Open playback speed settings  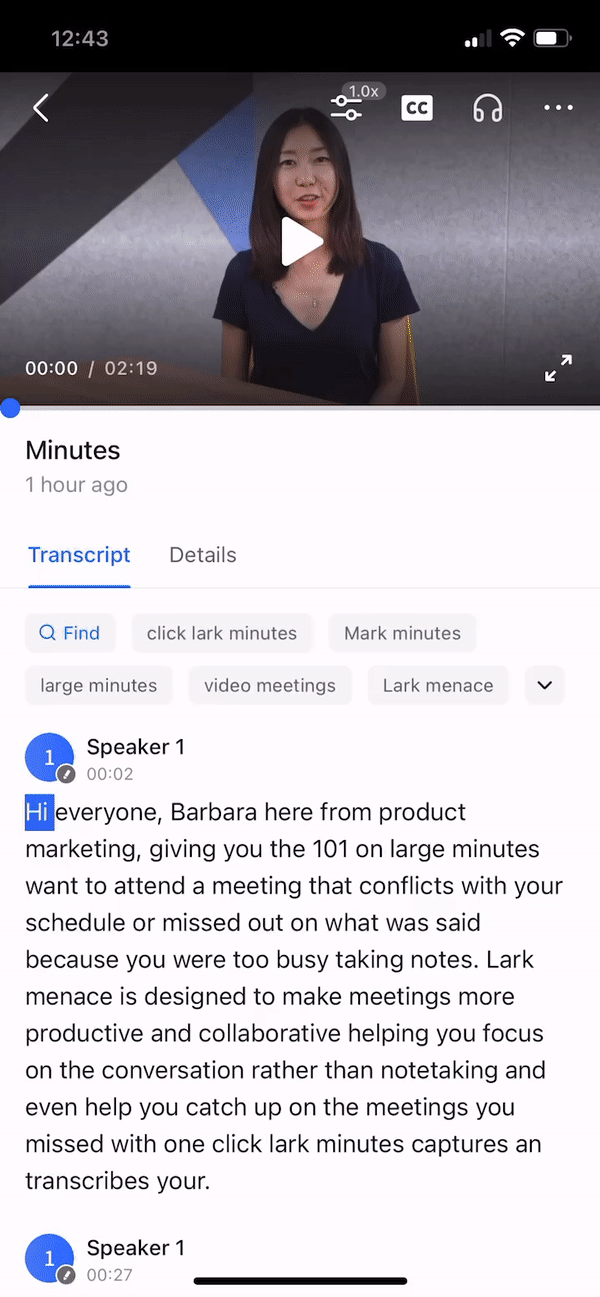click(347, 107)
